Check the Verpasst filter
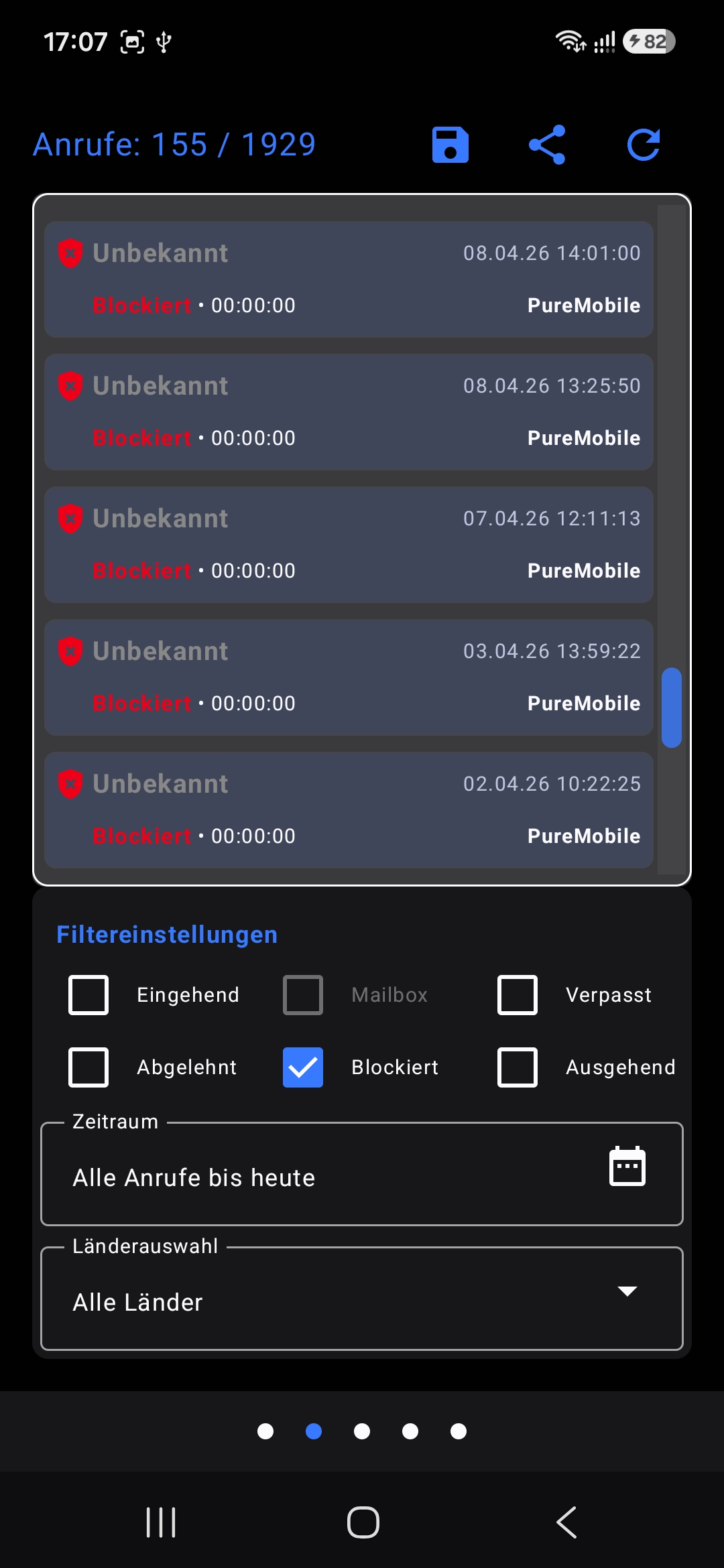 (518, 995)
